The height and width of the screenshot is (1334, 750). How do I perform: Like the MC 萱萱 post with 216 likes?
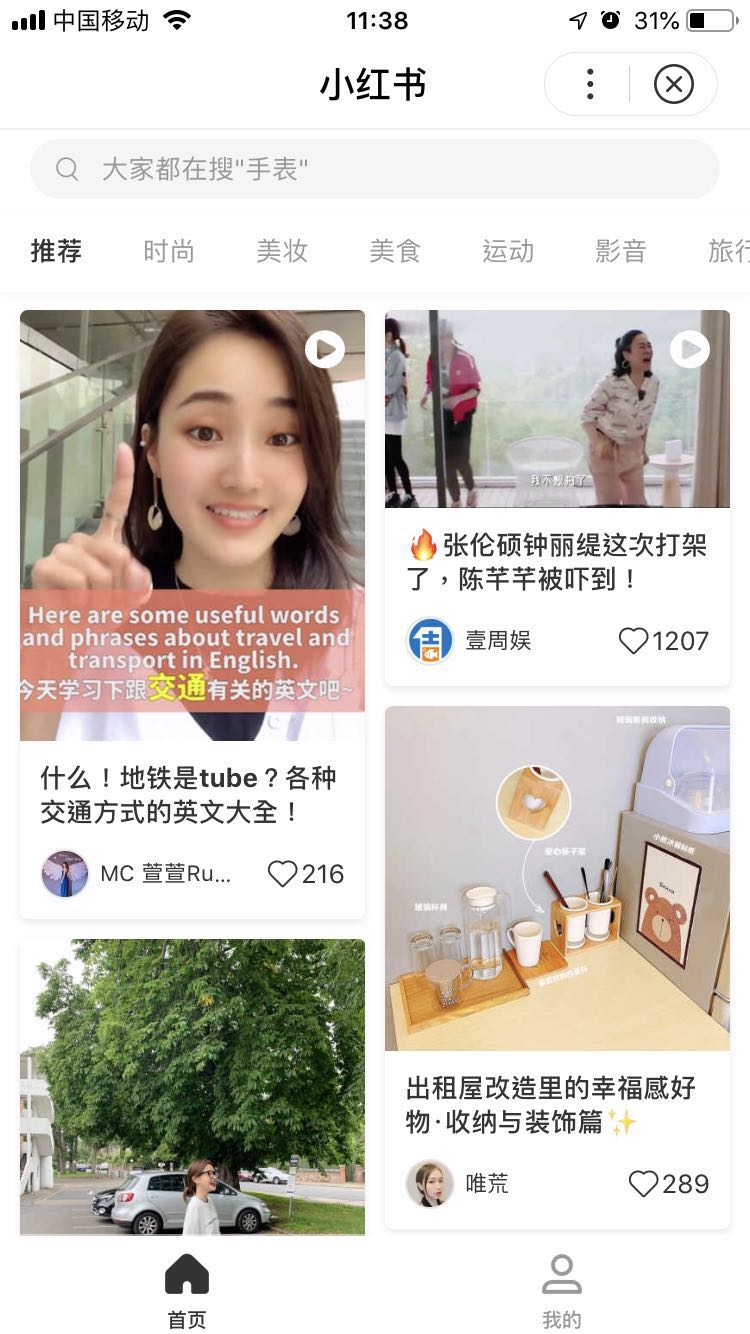coord(283,874)
